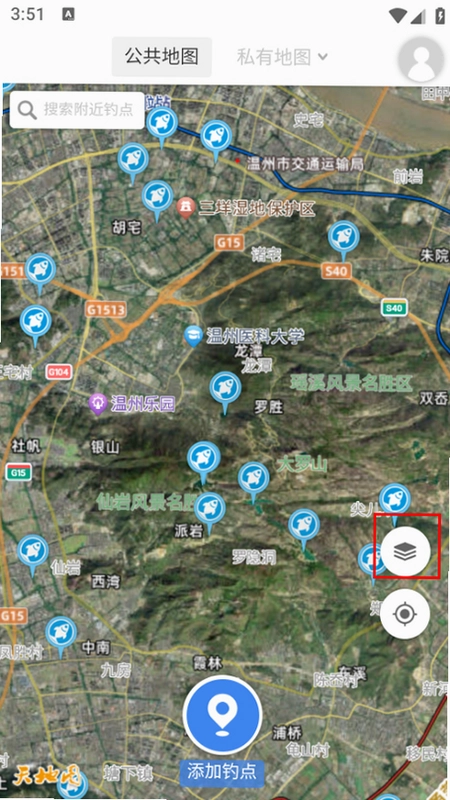
Task: Expand the 私有地图 dropdown
Action: [x=282, y=57]
